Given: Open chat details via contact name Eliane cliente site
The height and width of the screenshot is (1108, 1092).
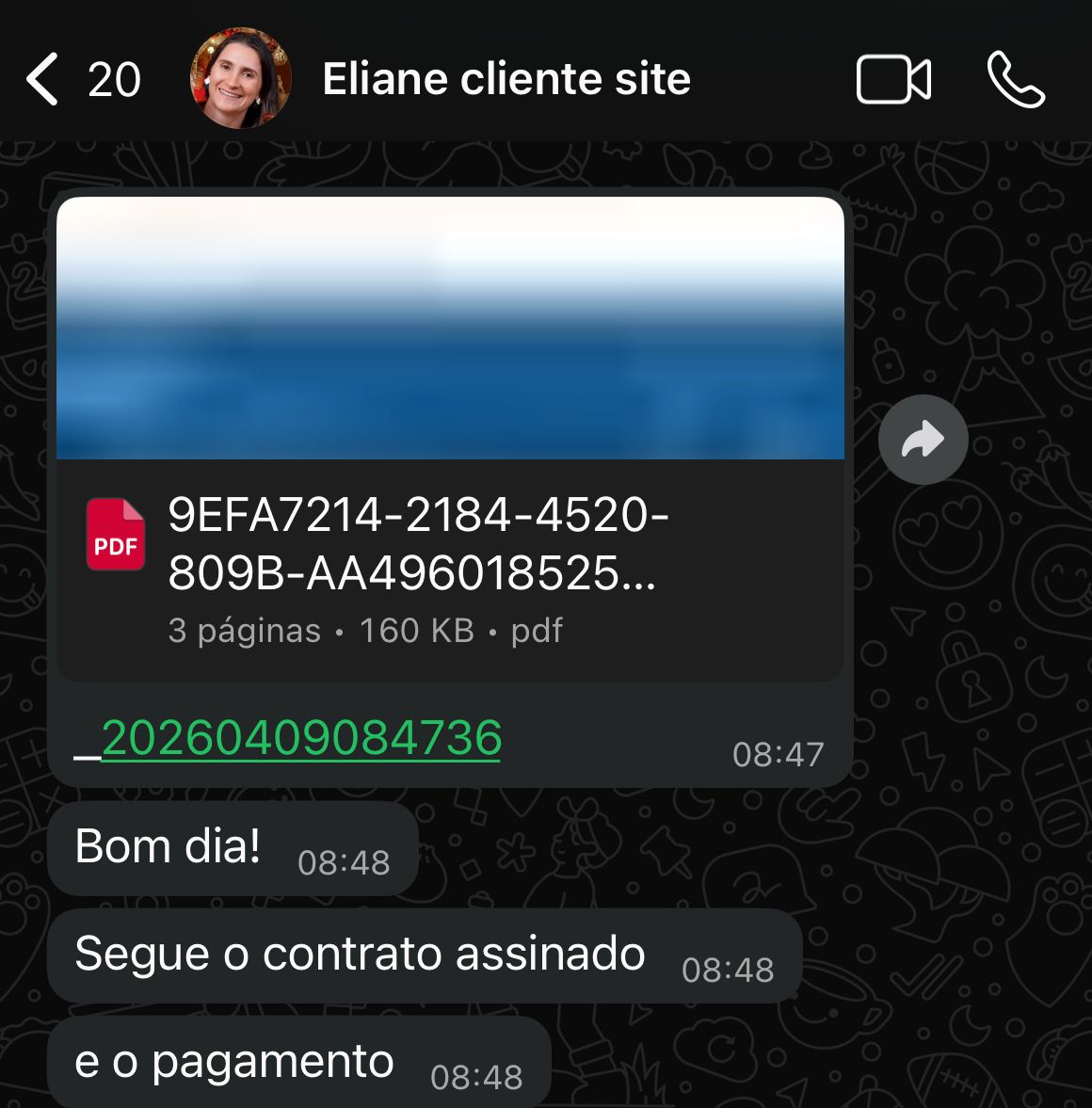Looking at the screenshot, I should [x=506, y=79].
